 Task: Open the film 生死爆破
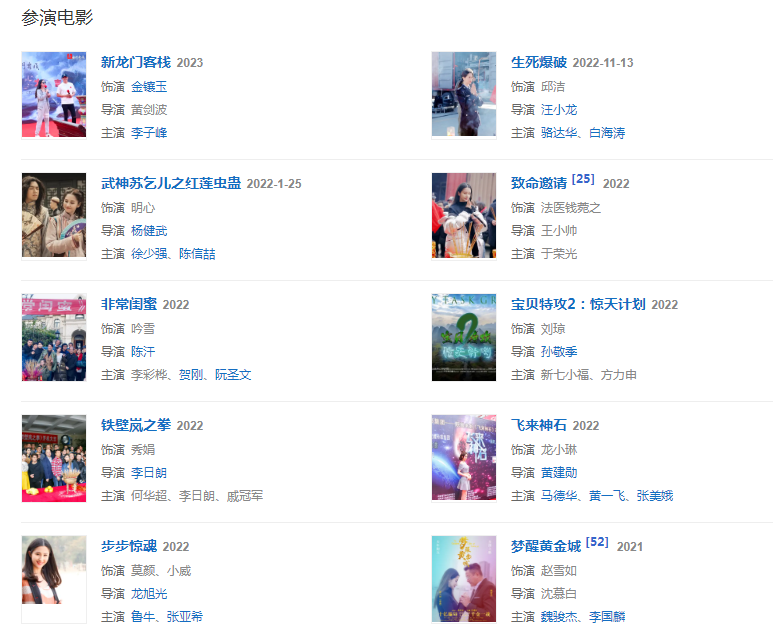point(538,62)
